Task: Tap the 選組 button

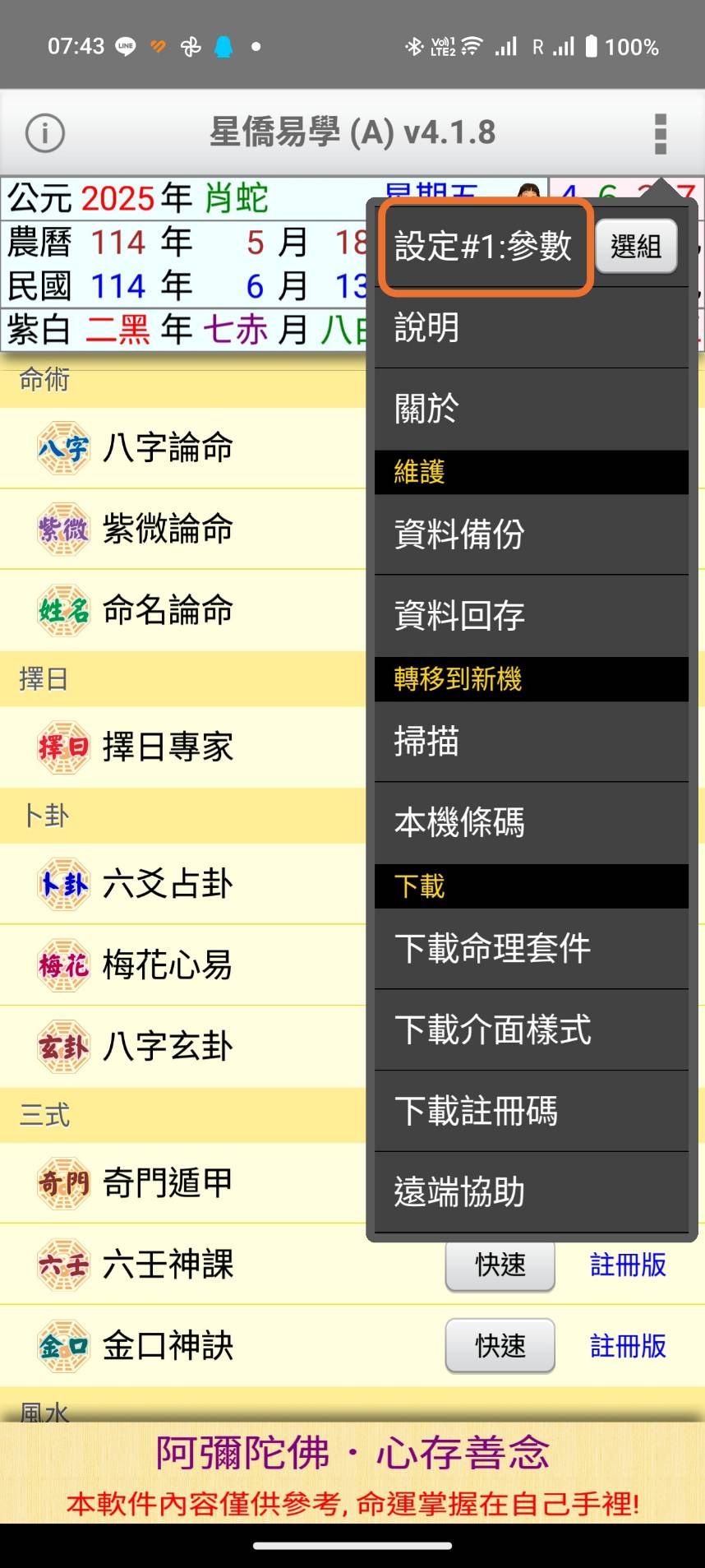Action: (636, 247)
